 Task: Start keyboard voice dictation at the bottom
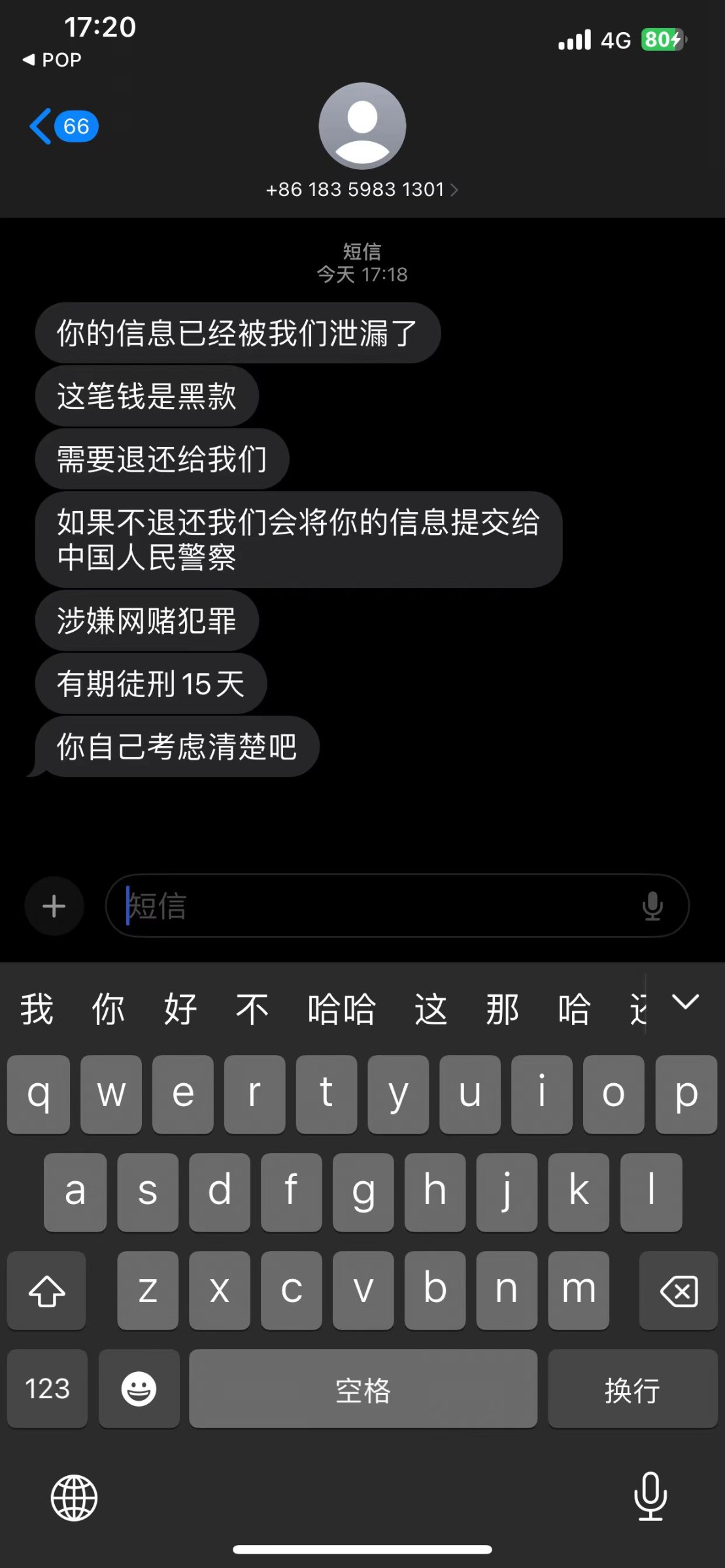650,1496
